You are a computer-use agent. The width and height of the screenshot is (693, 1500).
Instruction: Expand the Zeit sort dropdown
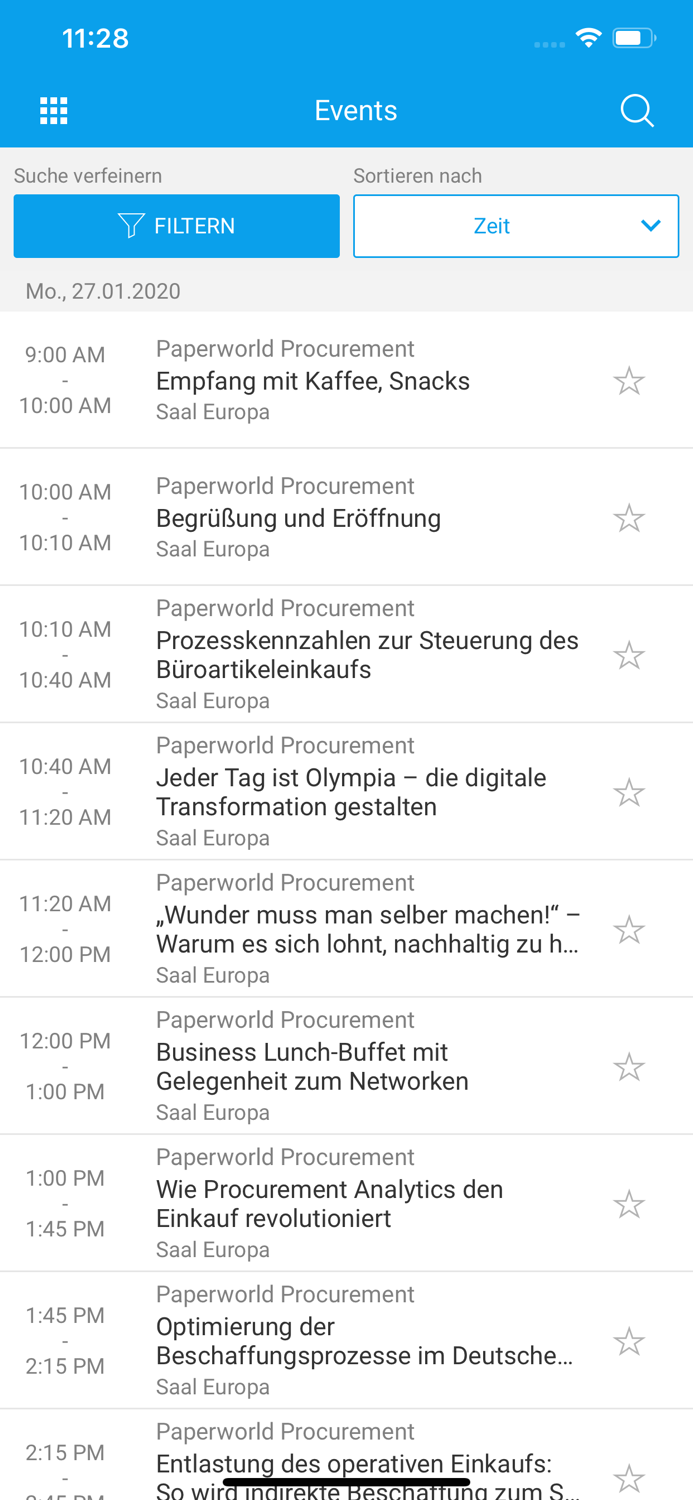coord(516,226)
